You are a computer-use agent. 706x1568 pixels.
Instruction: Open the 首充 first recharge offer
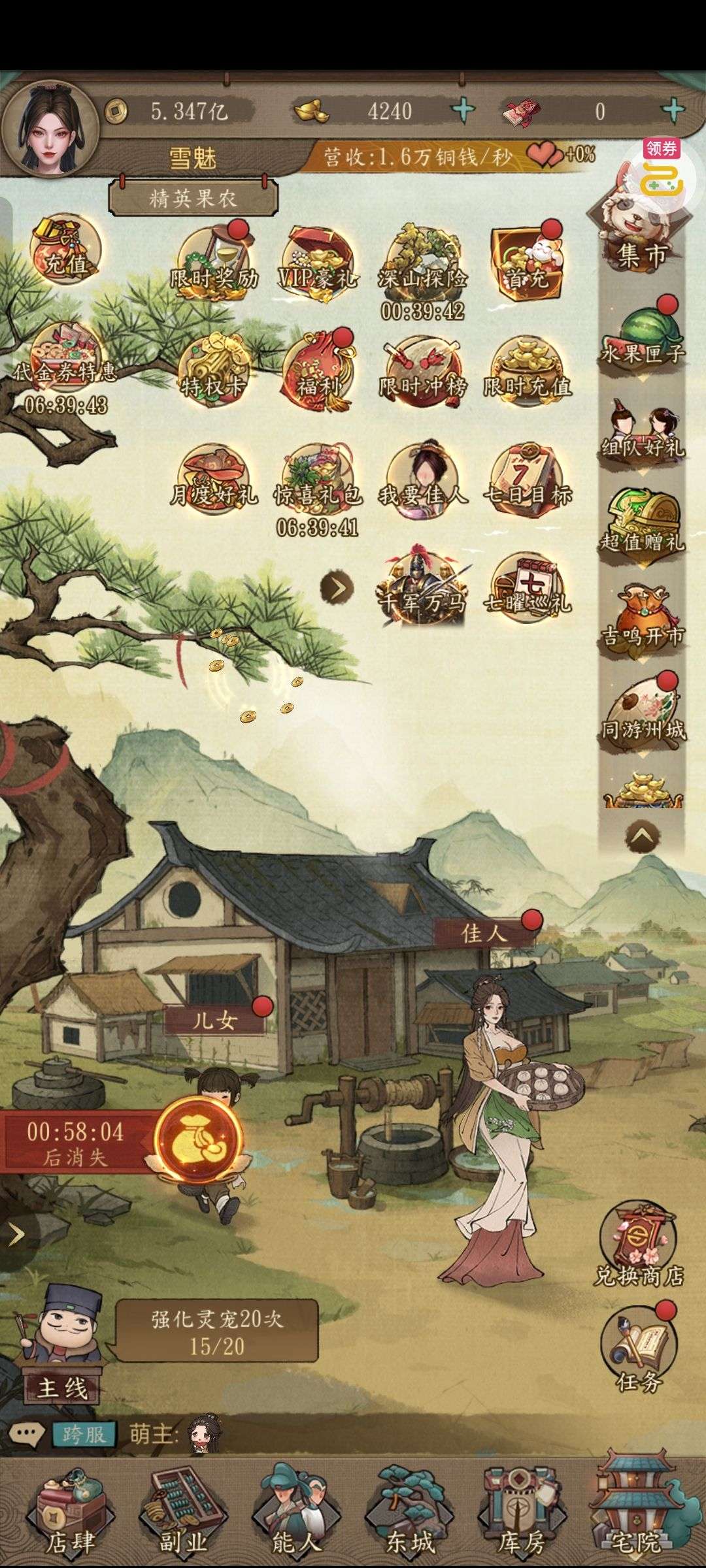point(527,261)
